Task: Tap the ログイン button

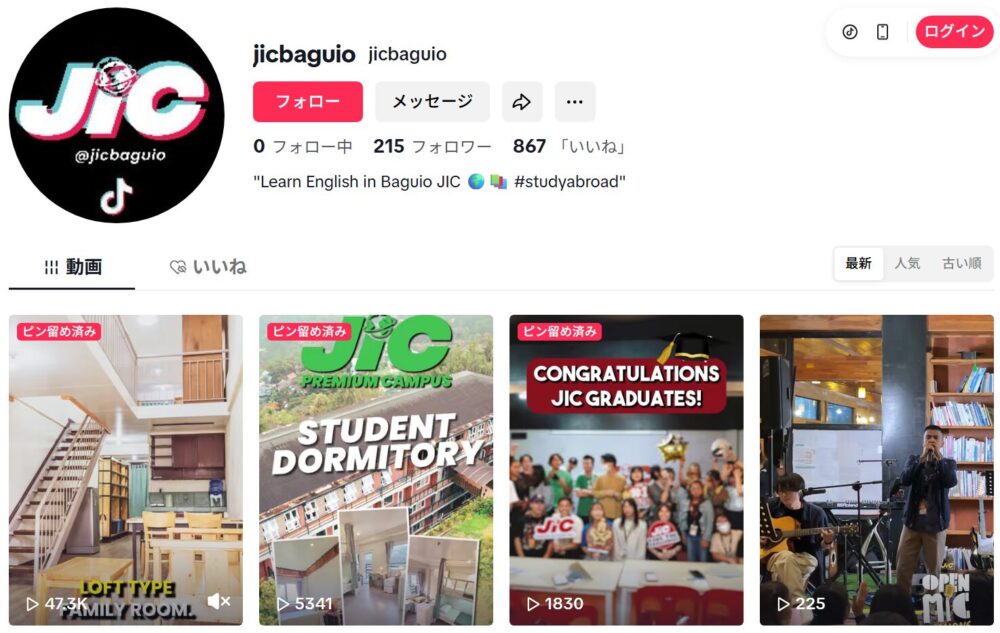Action: (954, 32)
